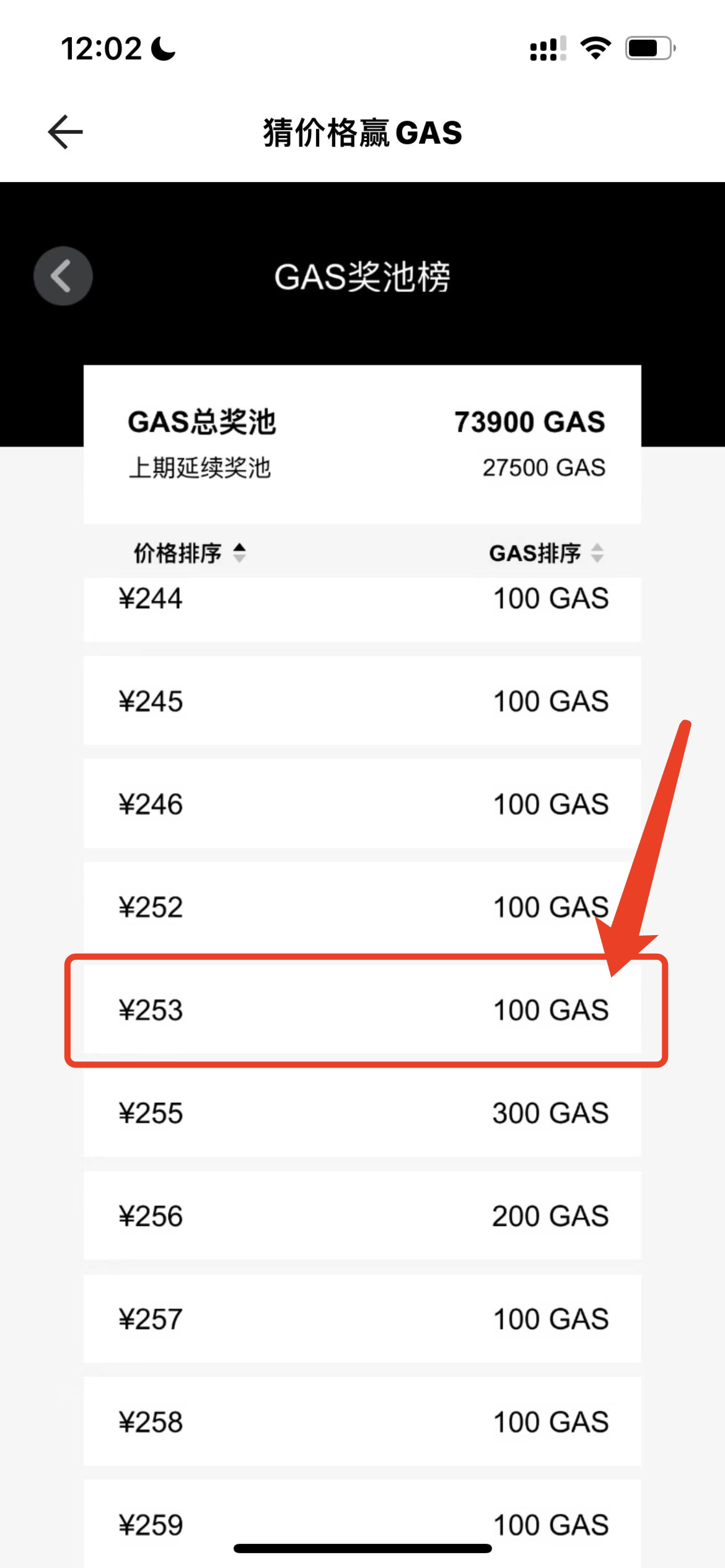Sort the list by GAS排序
The image size is (725, 1568).
(546, 552)
